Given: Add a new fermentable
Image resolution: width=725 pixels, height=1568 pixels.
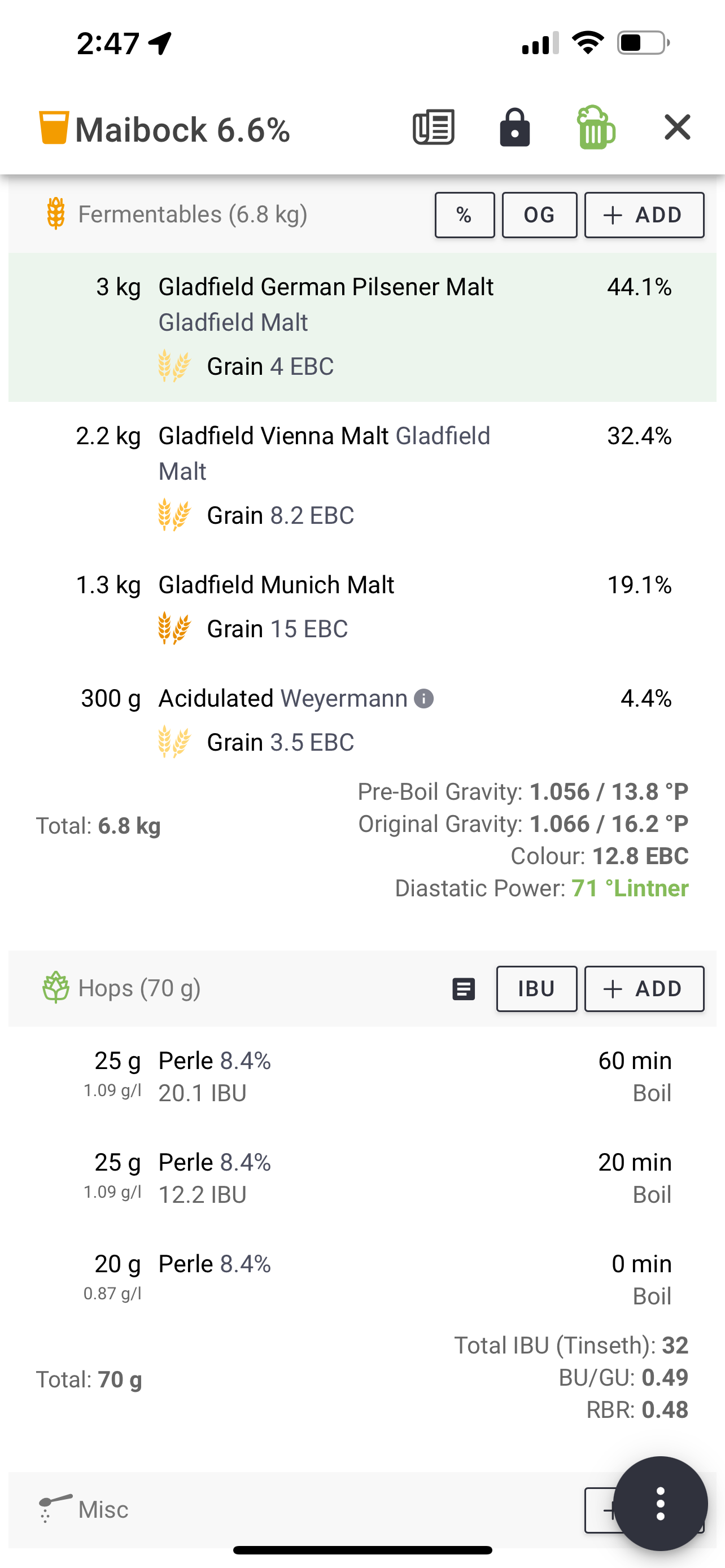Looking at the screenshot, I should pos(644,215).
